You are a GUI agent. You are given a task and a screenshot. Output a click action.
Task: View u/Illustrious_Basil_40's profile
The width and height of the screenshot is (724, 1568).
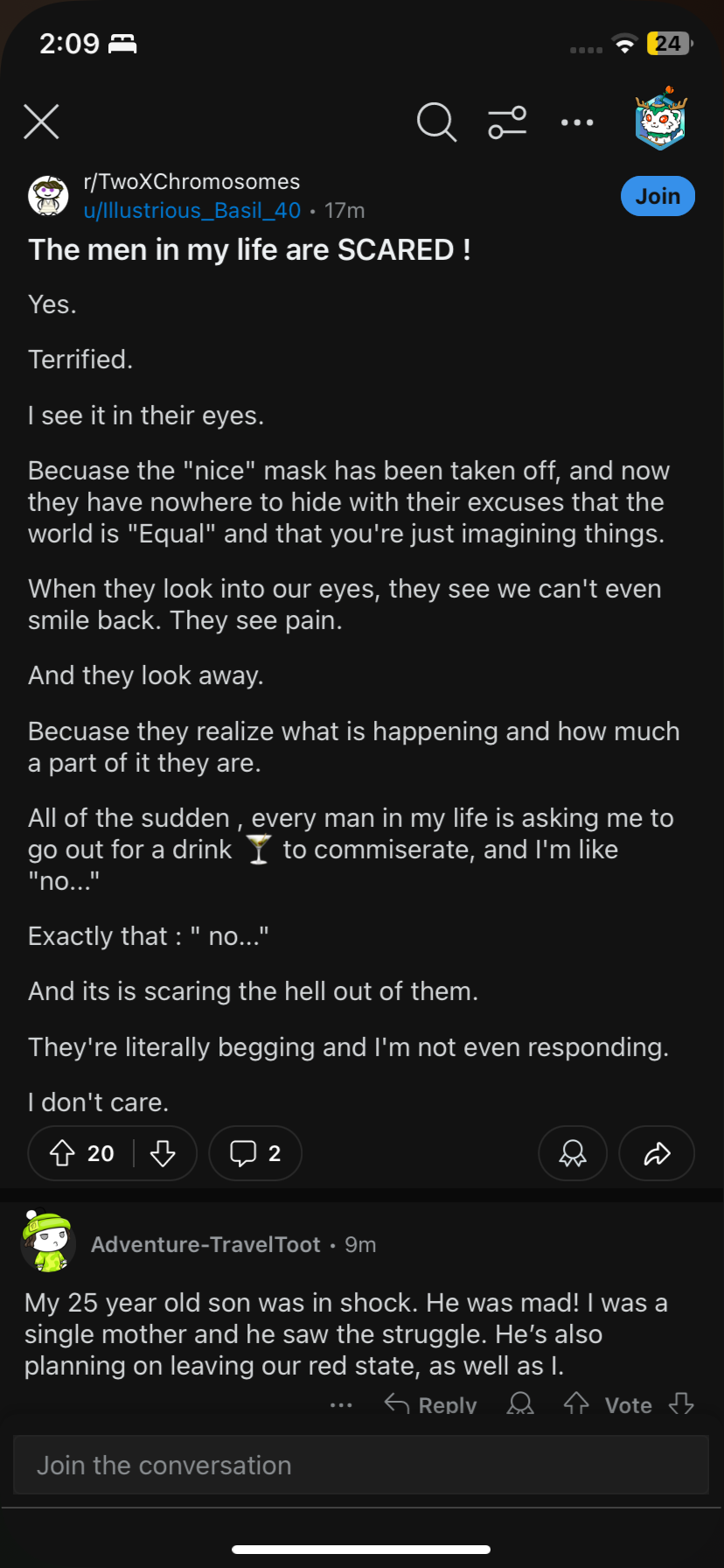click(191, 211)
